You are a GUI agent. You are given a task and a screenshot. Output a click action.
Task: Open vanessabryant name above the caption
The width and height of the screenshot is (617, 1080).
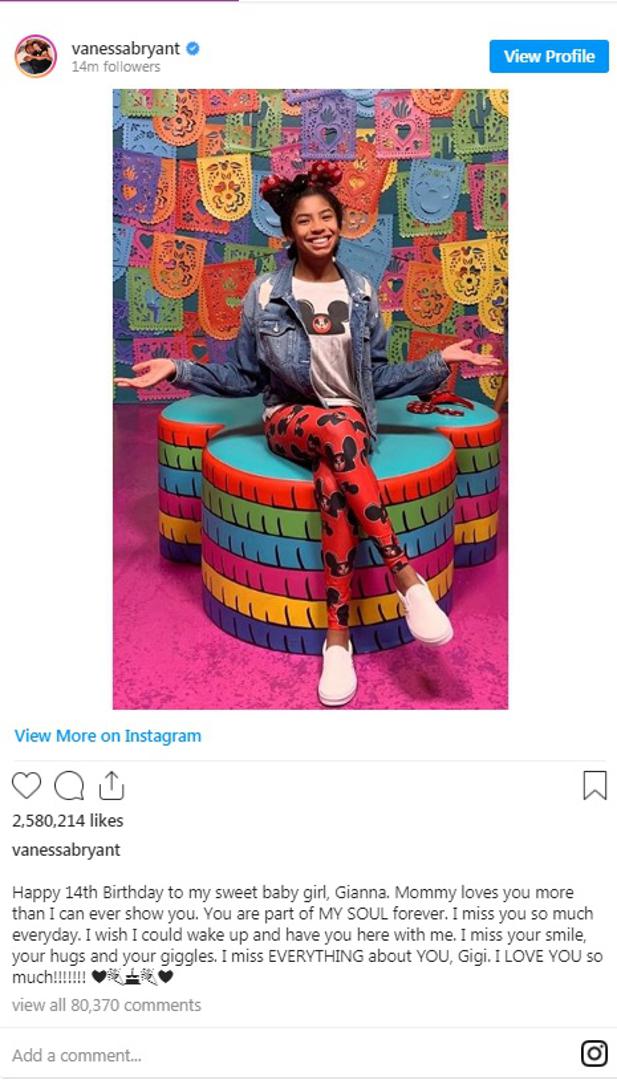(x=66, y=850)
